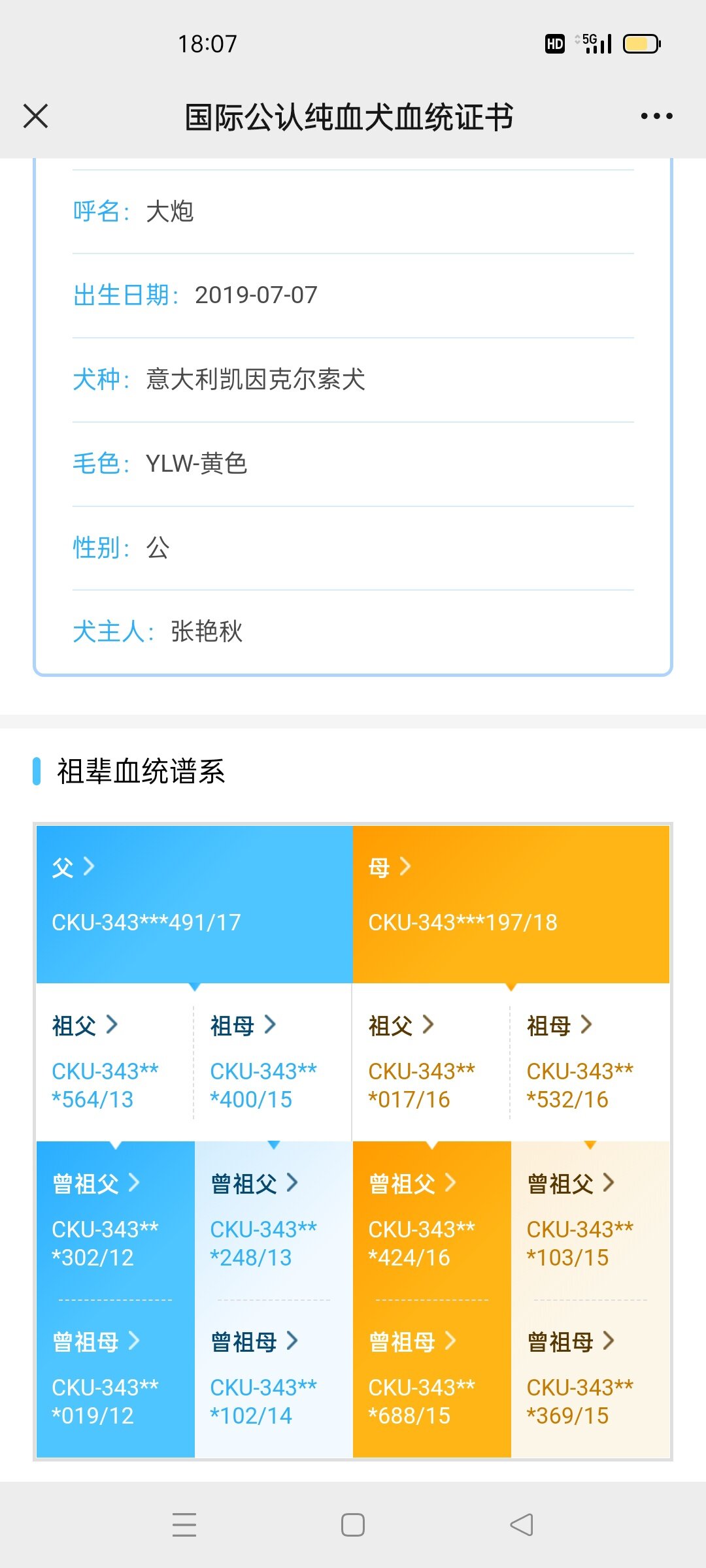
Task: Open great-grandfather record ending in 302/12
Action: [x=115, y=1220]
